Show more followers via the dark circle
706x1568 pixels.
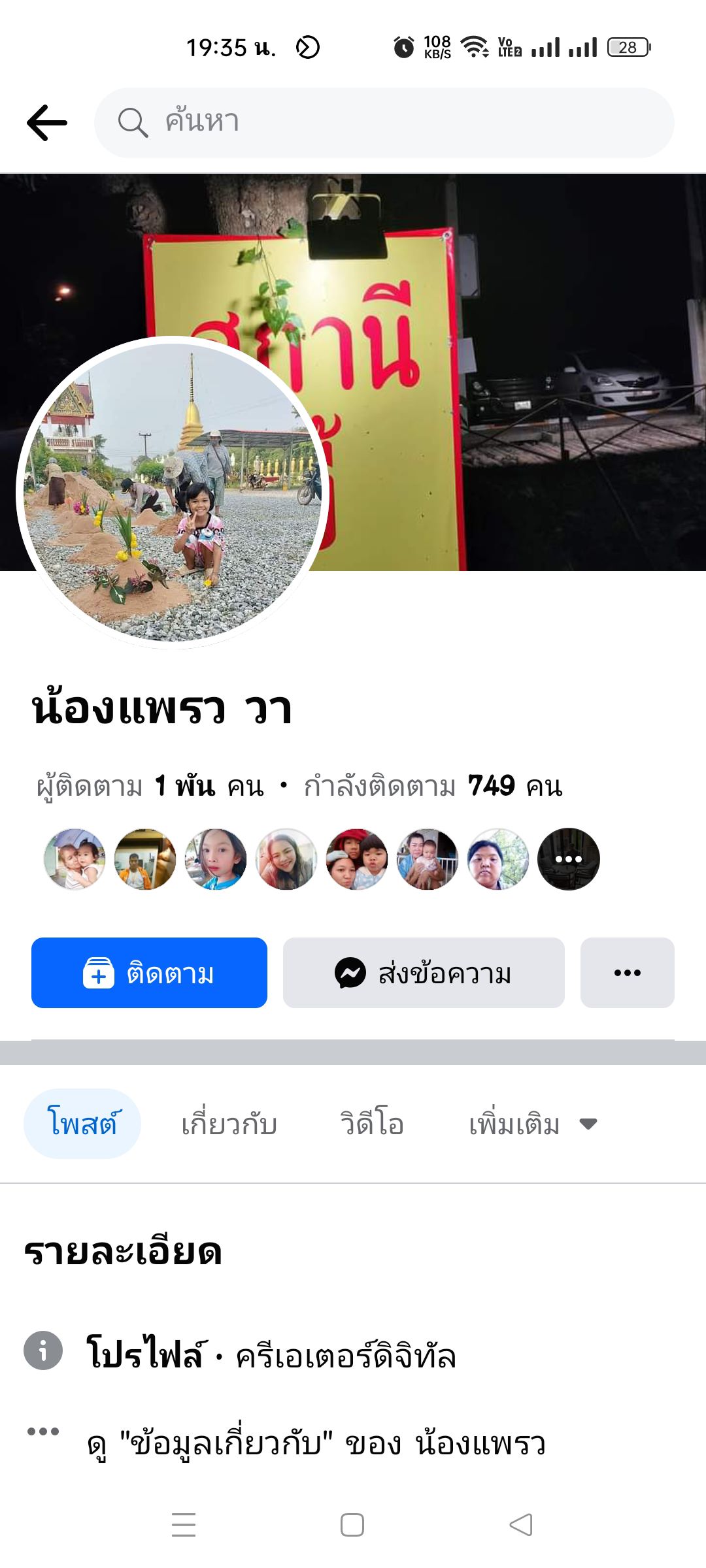pyautogui.click(x=568, y=859)
